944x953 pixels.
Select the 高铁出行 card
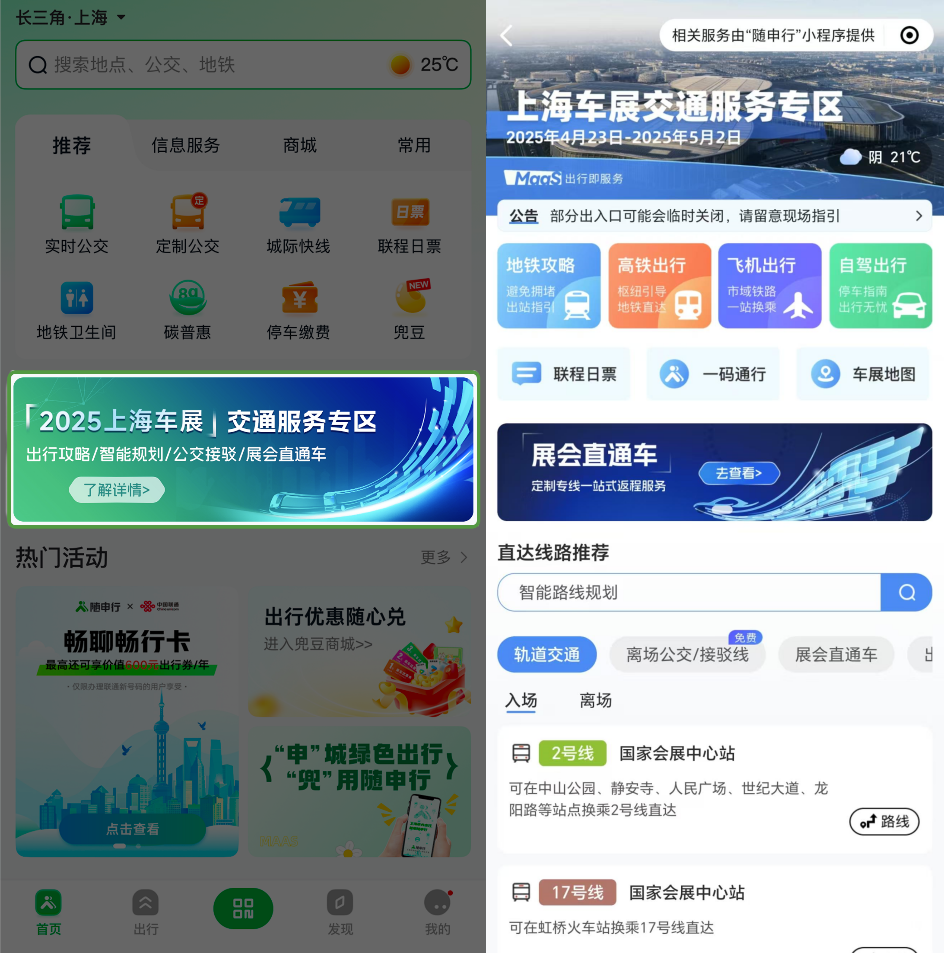pyautogui.click(x=659, y=286)
